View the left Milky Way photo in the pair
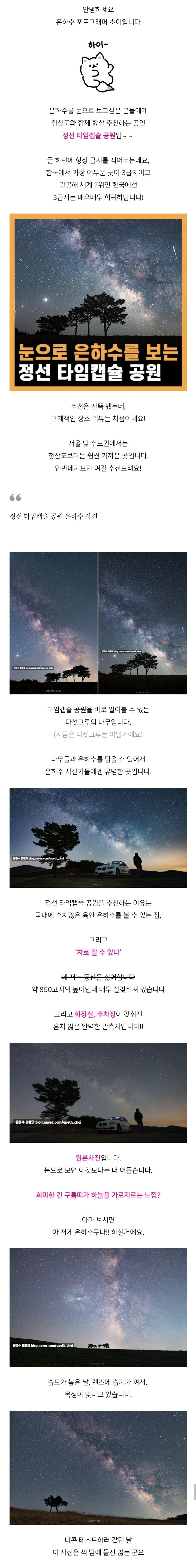Viewport: 196px width, 1568px height. click(53, 622)
